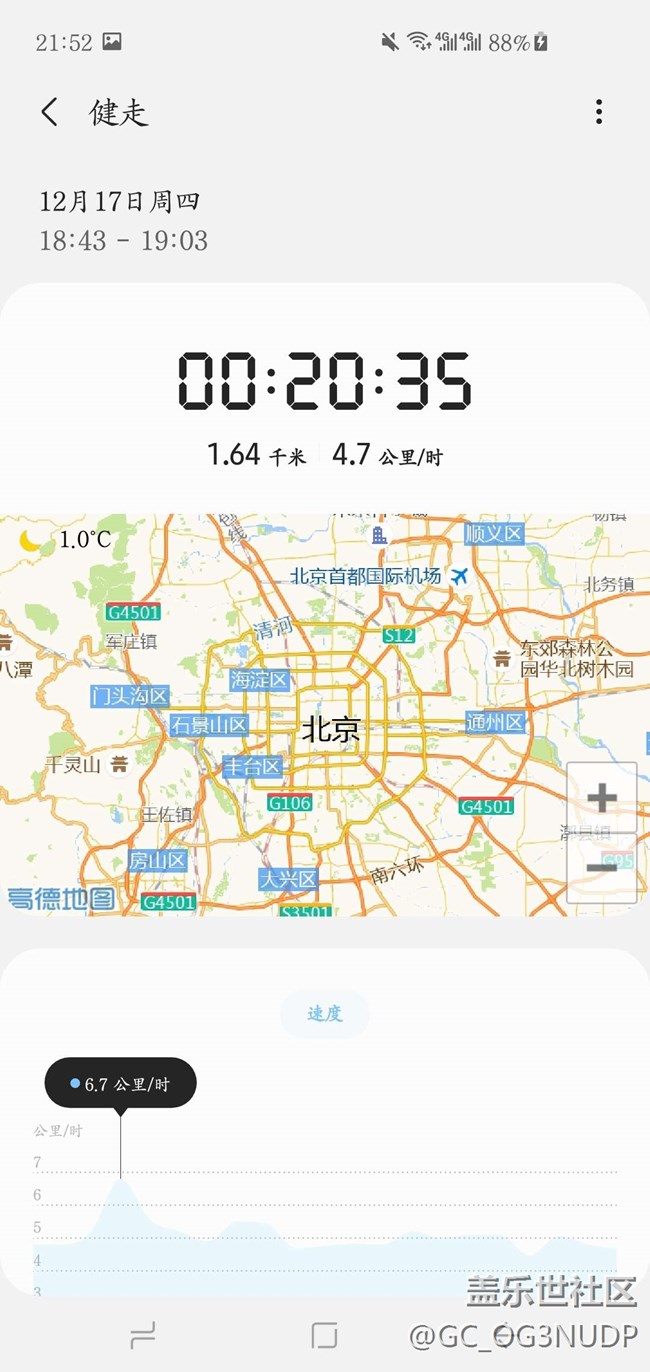The image size is (650, 1372).
Task: Go back from the 健走 screen
Action: pyautogui.click(x=49, y=111)
